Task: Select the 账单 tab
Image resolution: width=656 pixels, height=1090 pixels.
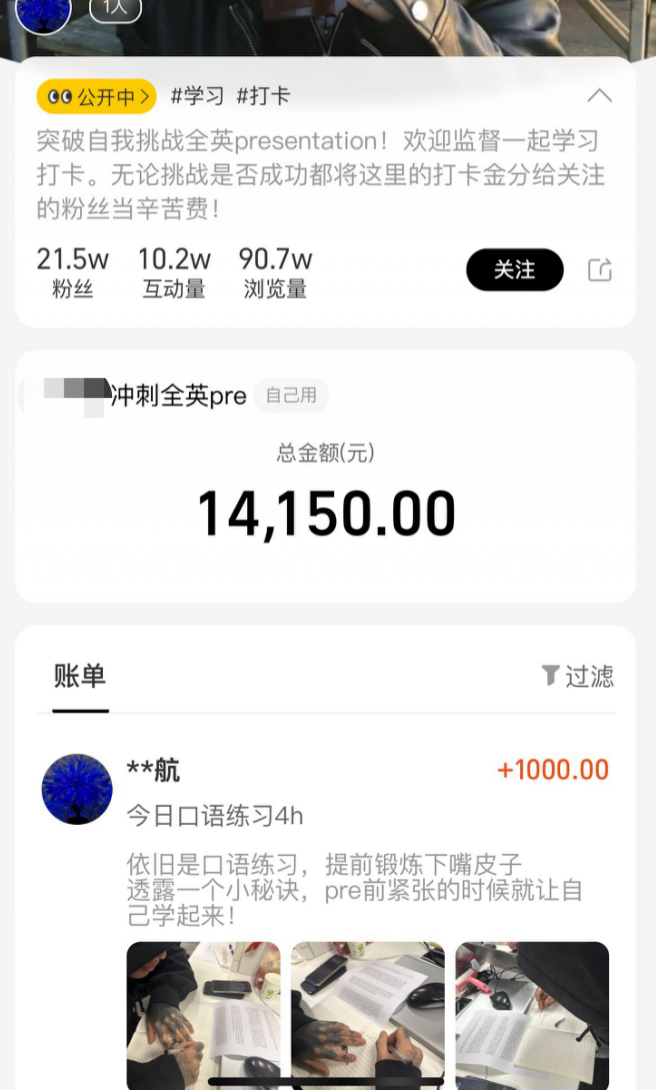Action: (80, 676)
